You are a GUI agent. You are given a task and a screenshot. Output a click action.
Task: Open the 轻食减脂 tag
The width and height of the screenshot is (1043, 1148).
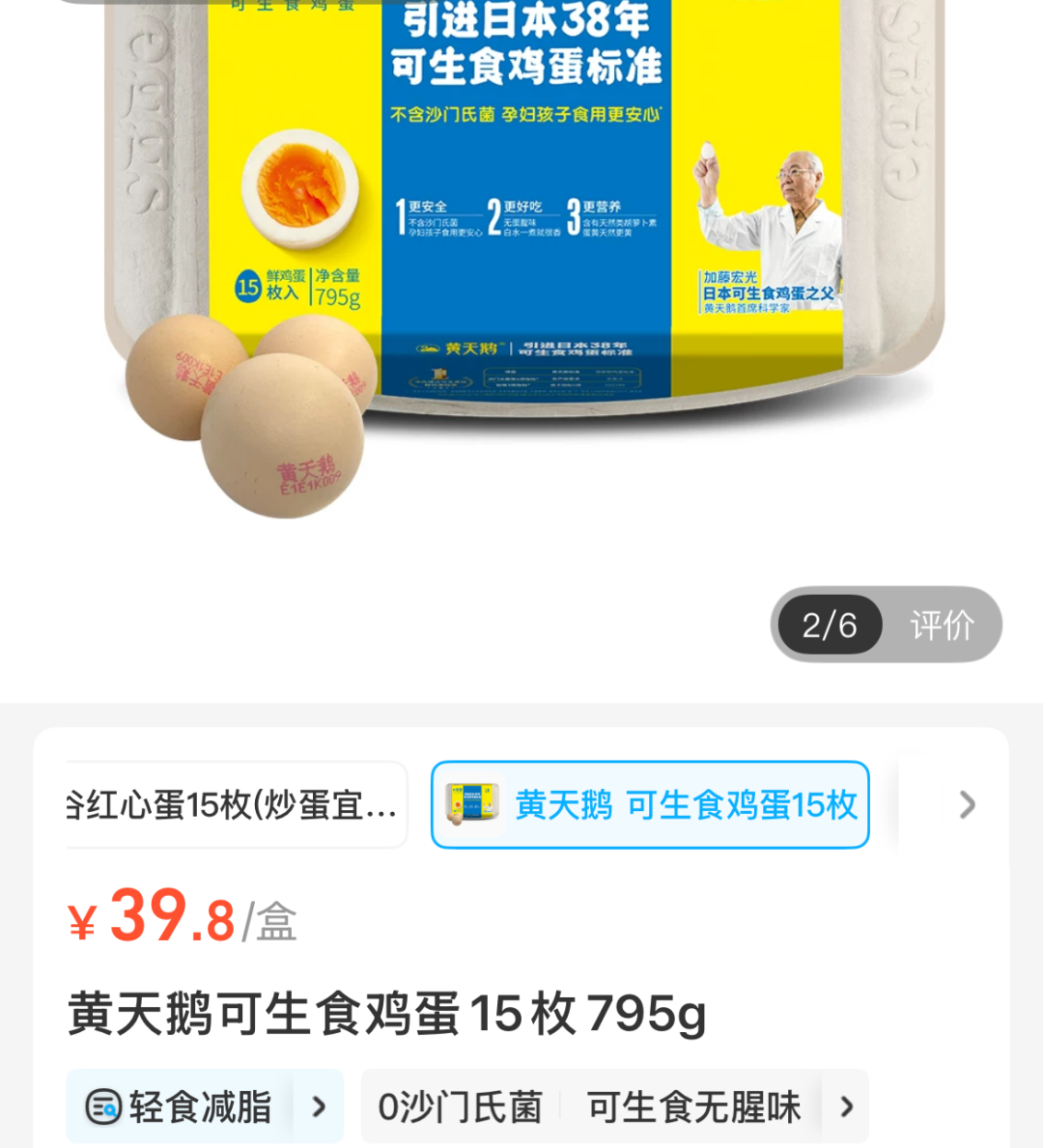[x=205, y=1106]
